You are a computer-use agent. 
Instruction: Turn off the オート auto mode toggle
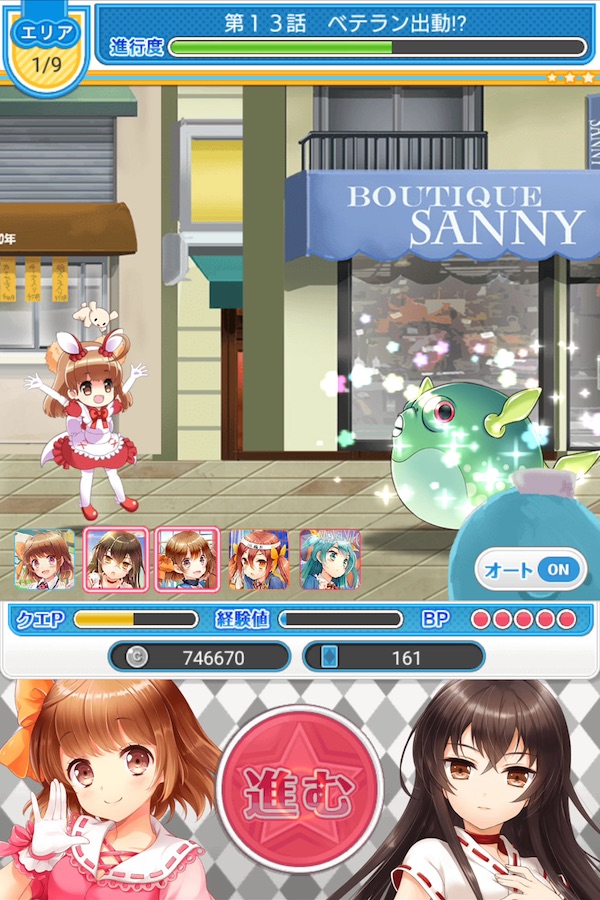pyautogui.click(x=530, y=570)
